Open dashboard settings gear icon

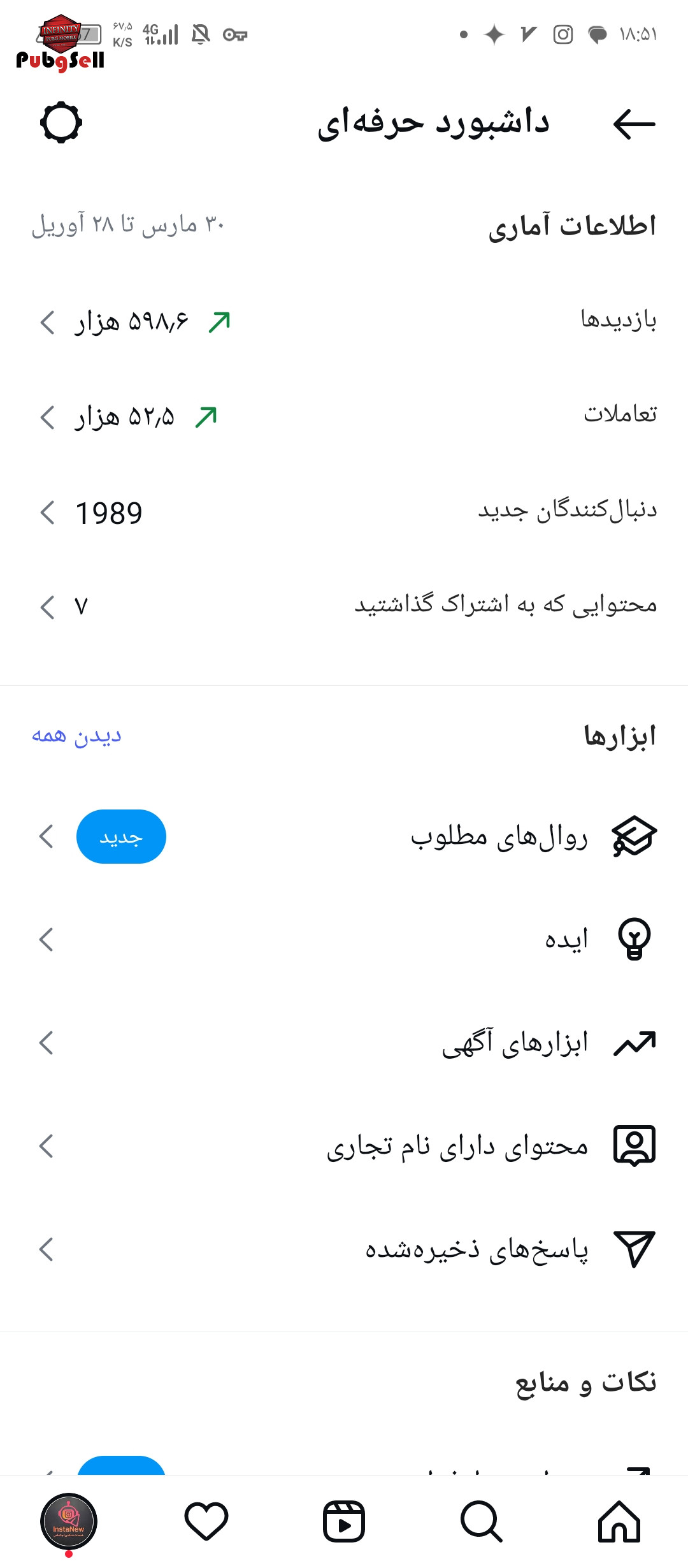point(61,122)
